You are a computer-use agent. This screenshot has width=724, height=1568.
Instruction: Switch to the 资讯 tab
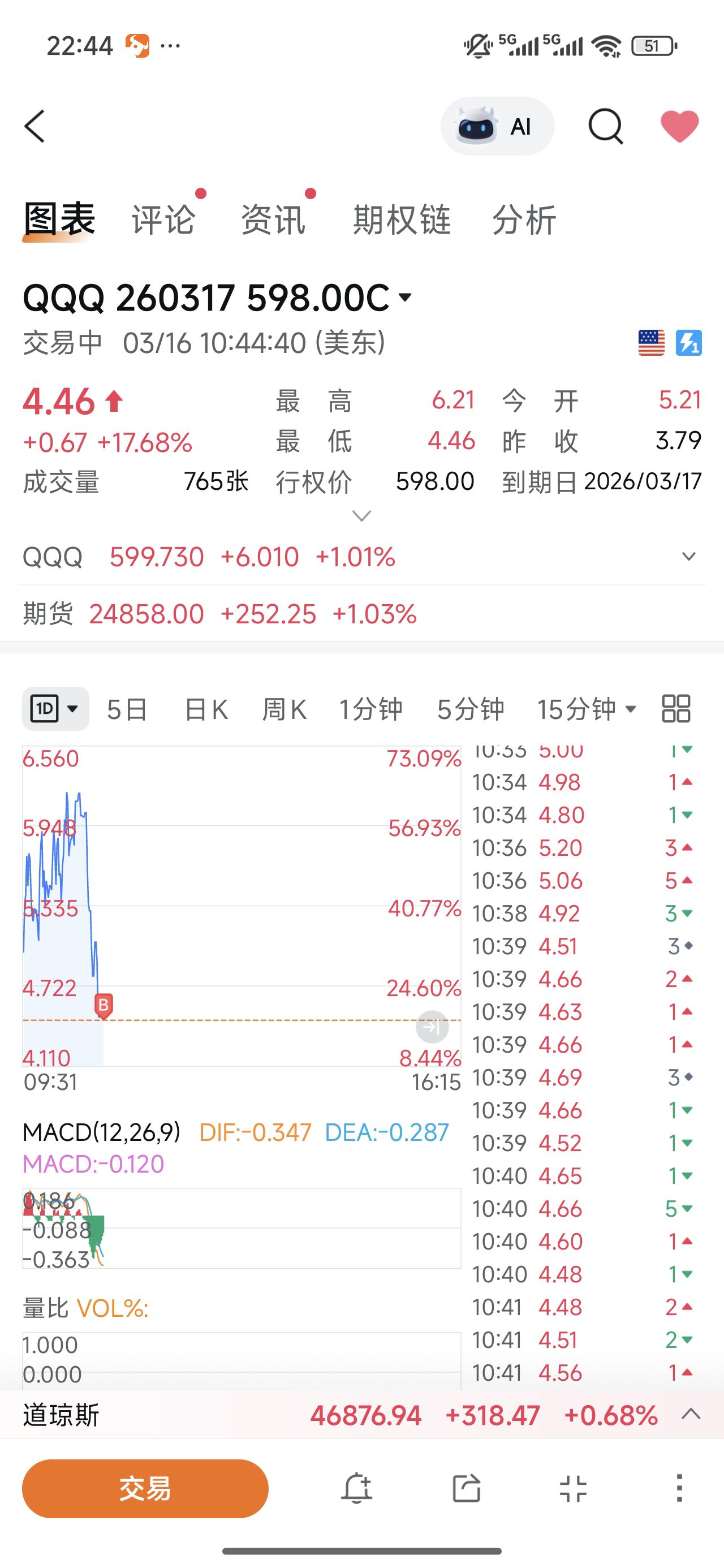[273, 219]
